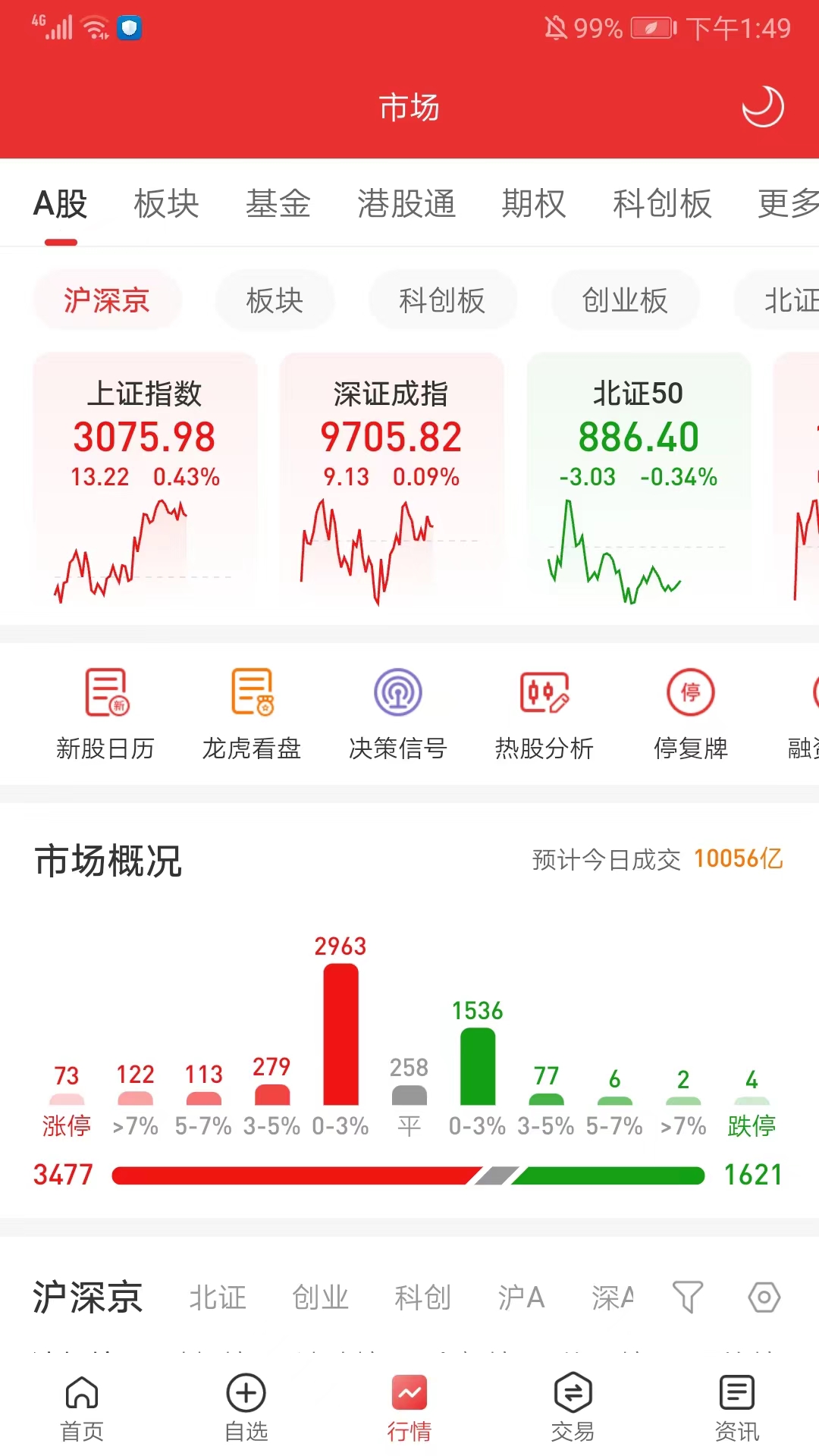
Task: Tap the 科创板 filter chip
Action: click(442, 300)
